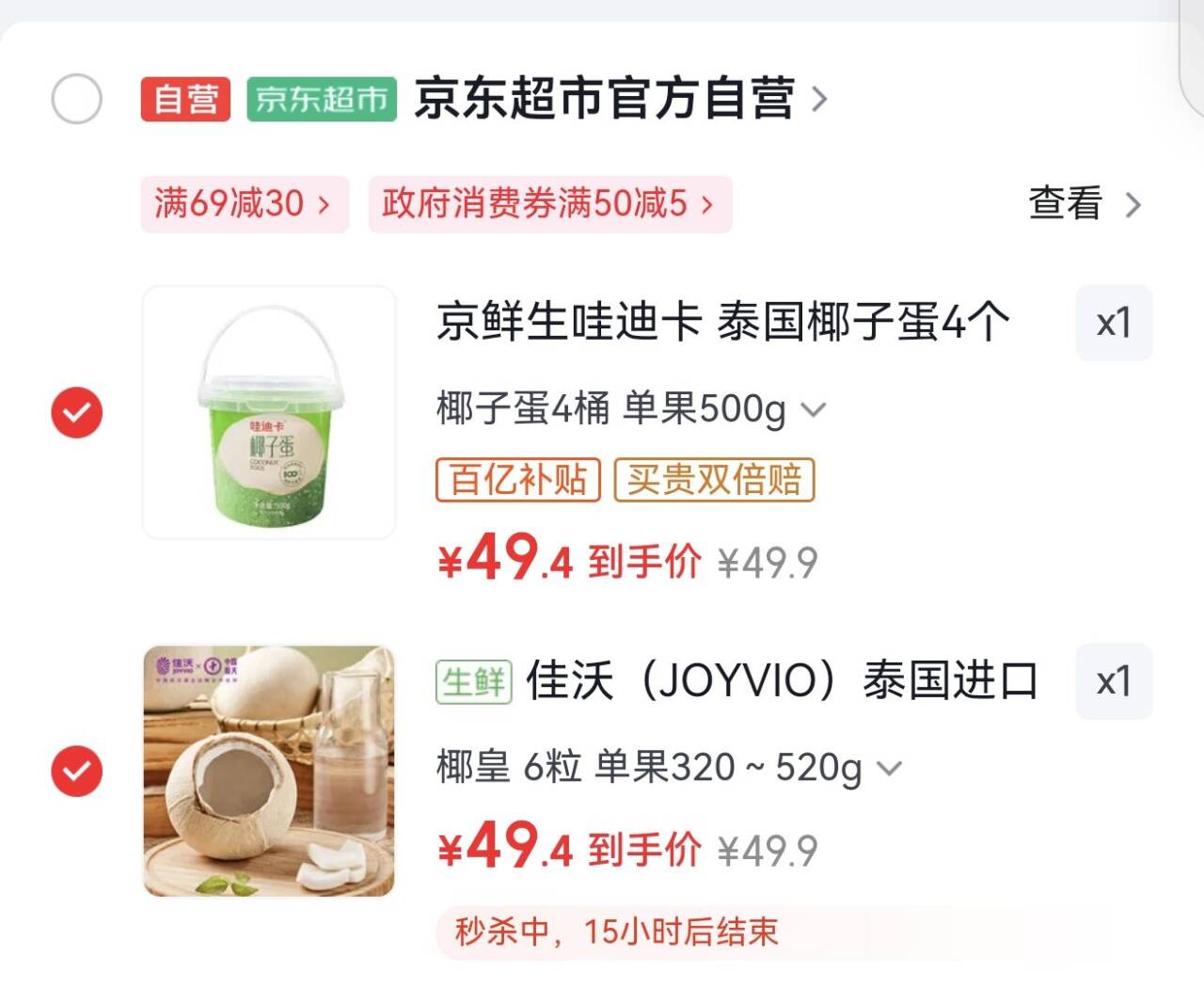Change quantity of 哇迪卡 椰子蛋
Screen dimensions: 1204x989
[x=1114, y=323]
